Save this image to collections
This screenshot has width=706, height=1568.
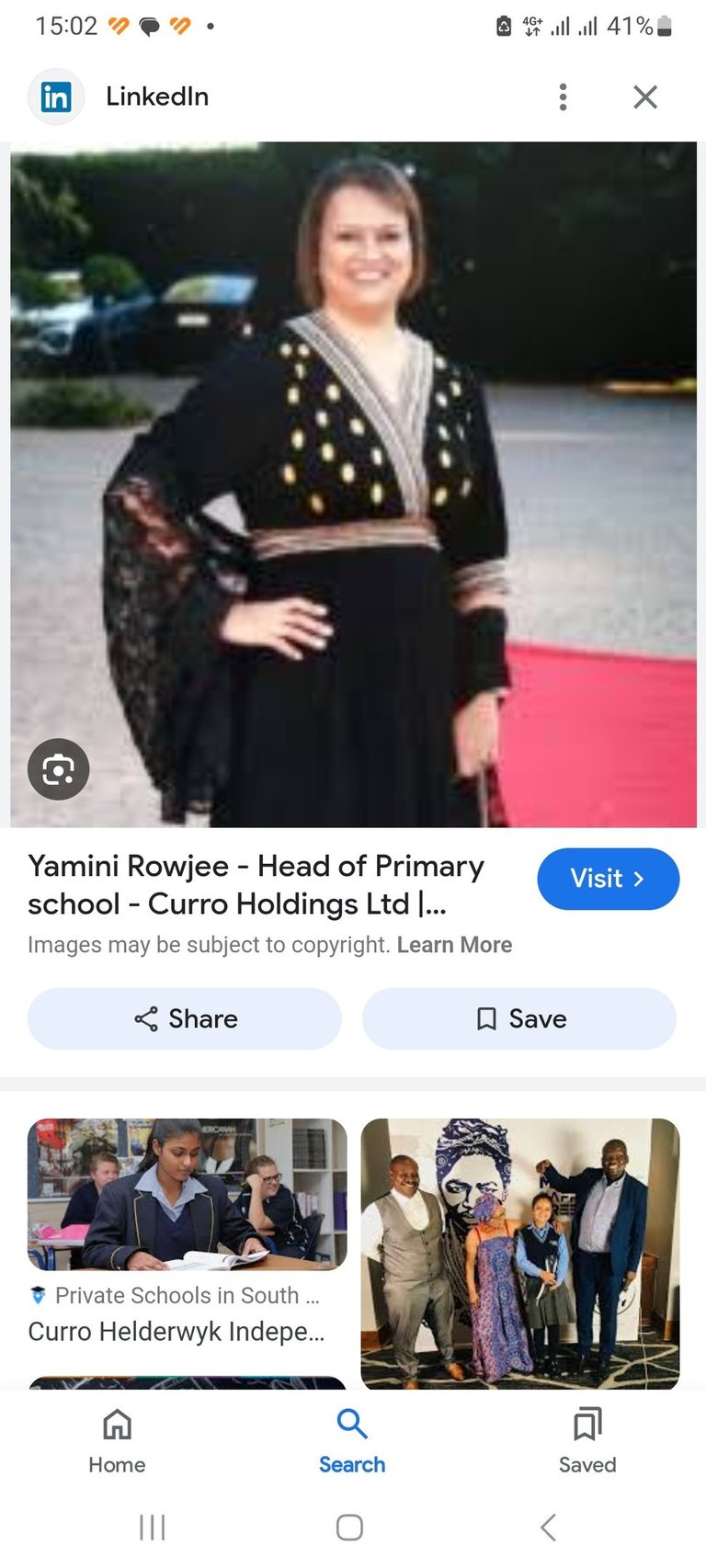pos(519,1018)
